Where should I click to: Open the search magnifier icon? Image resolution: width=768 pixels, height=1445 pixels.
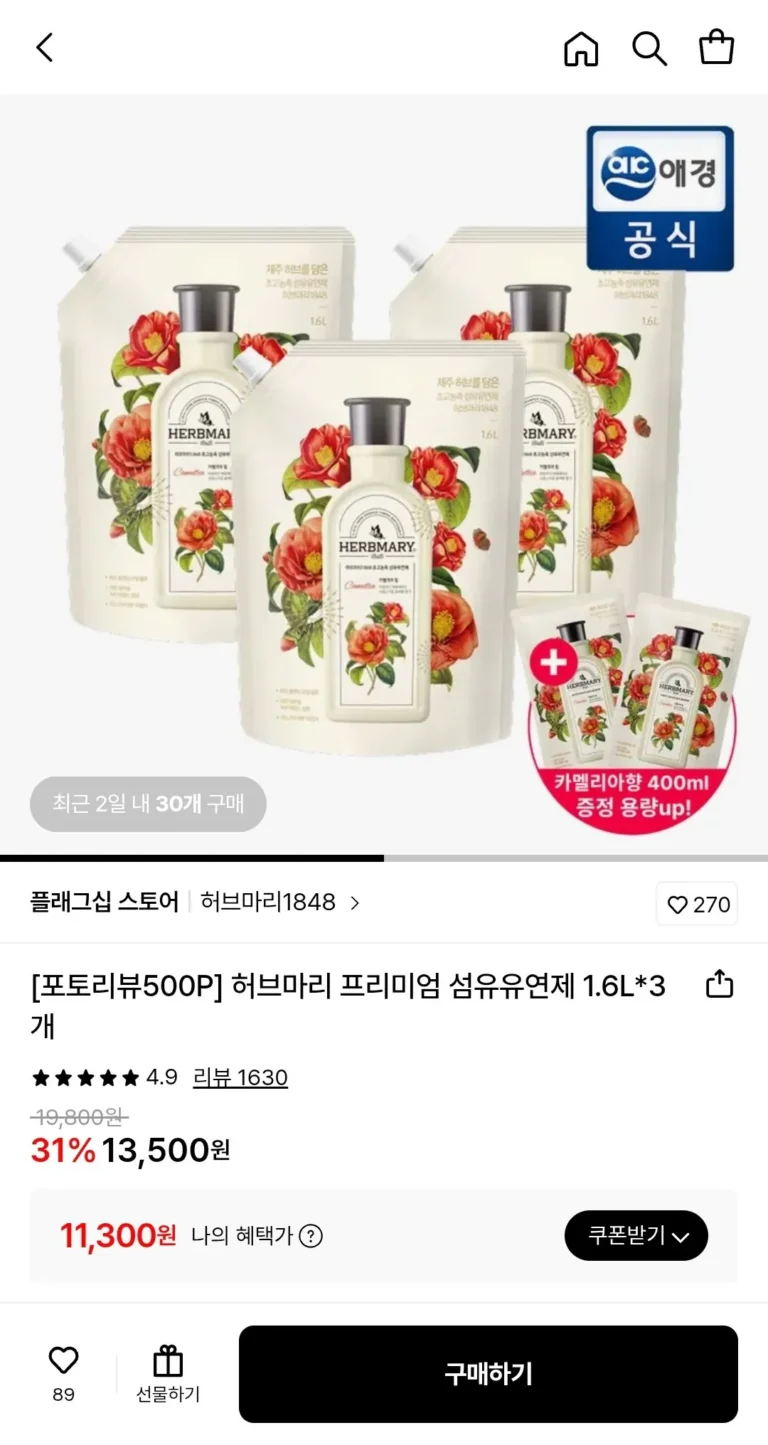point(649,47)
